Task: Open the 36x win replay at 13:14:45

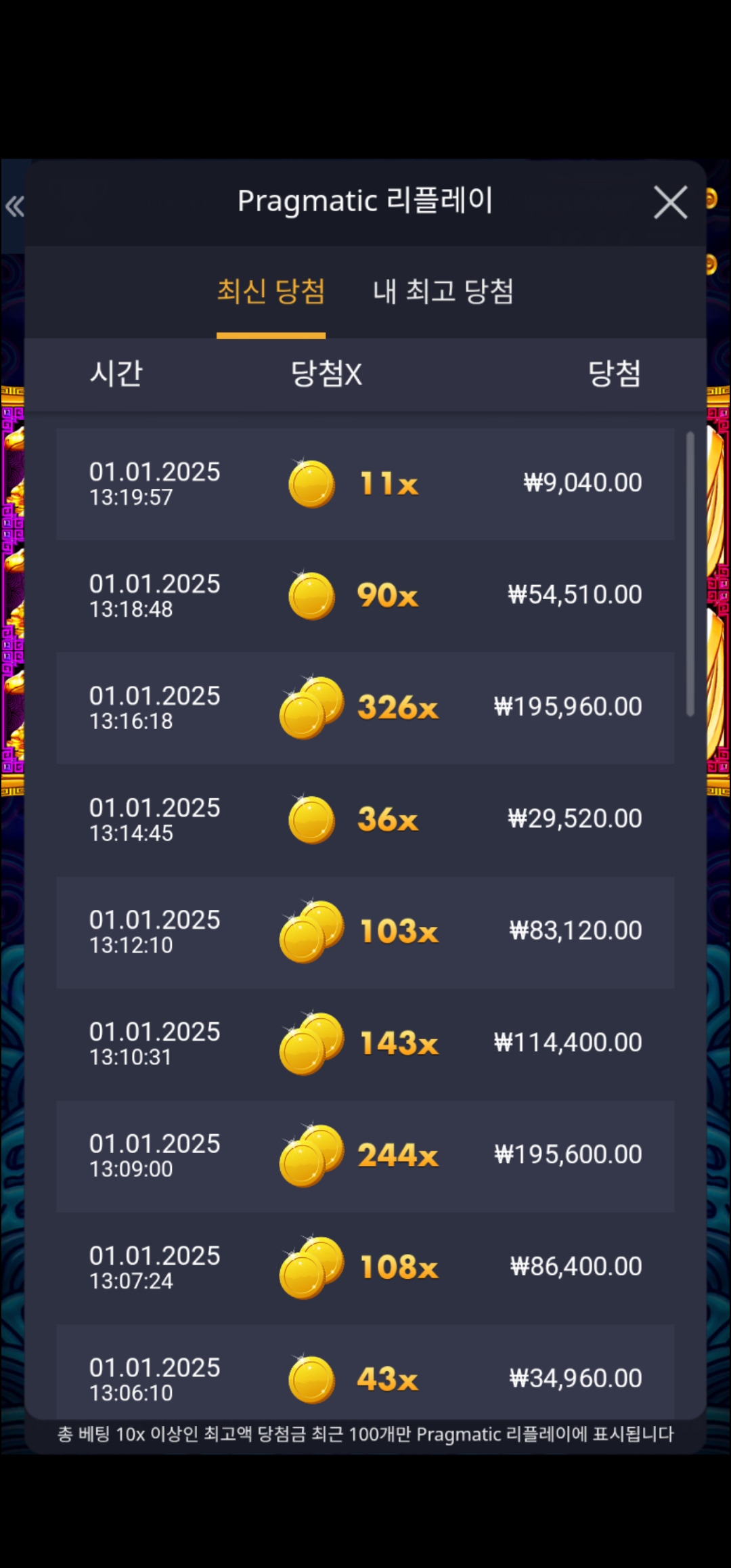Action: [x=365, y=819]
